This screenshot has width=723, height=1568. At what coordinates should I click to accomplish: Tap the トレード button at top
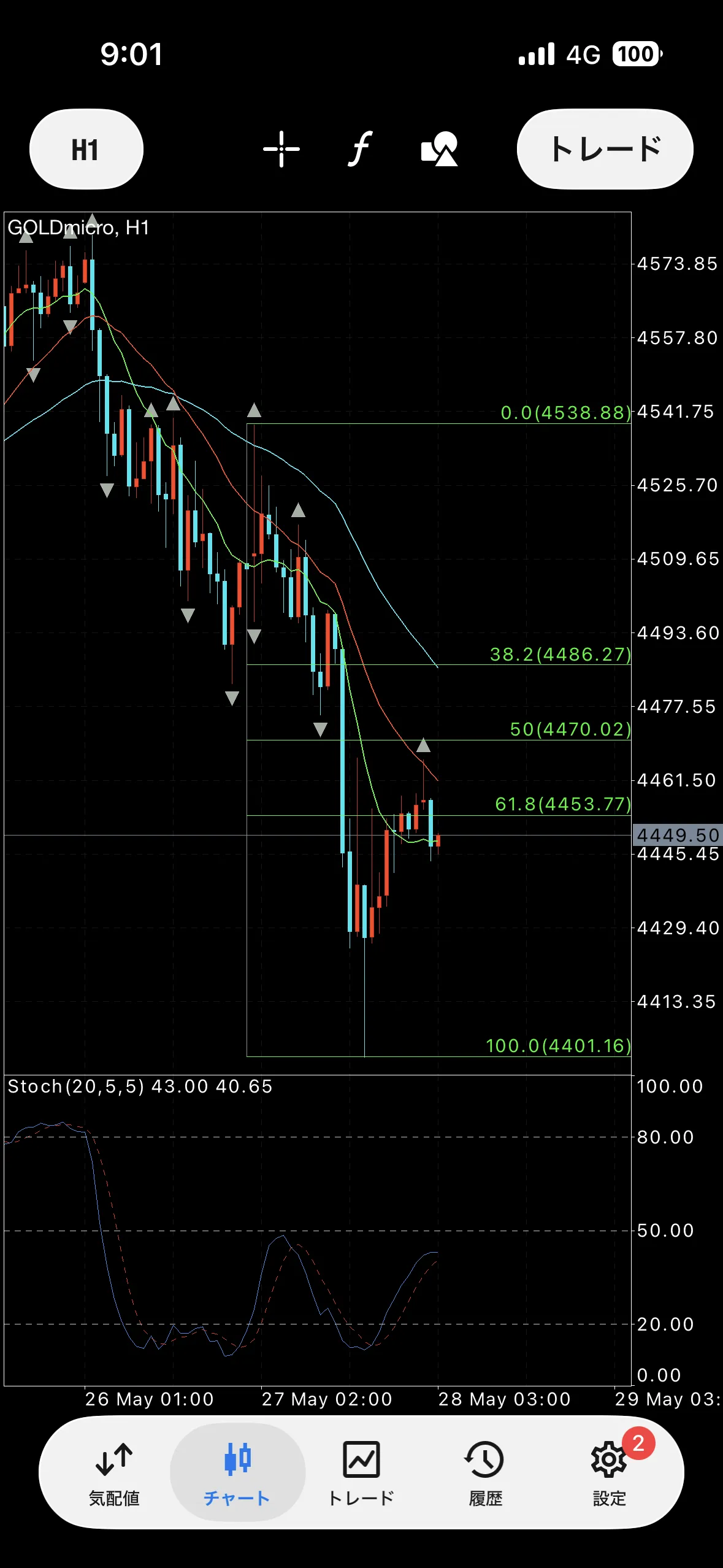tap(605, 149)
